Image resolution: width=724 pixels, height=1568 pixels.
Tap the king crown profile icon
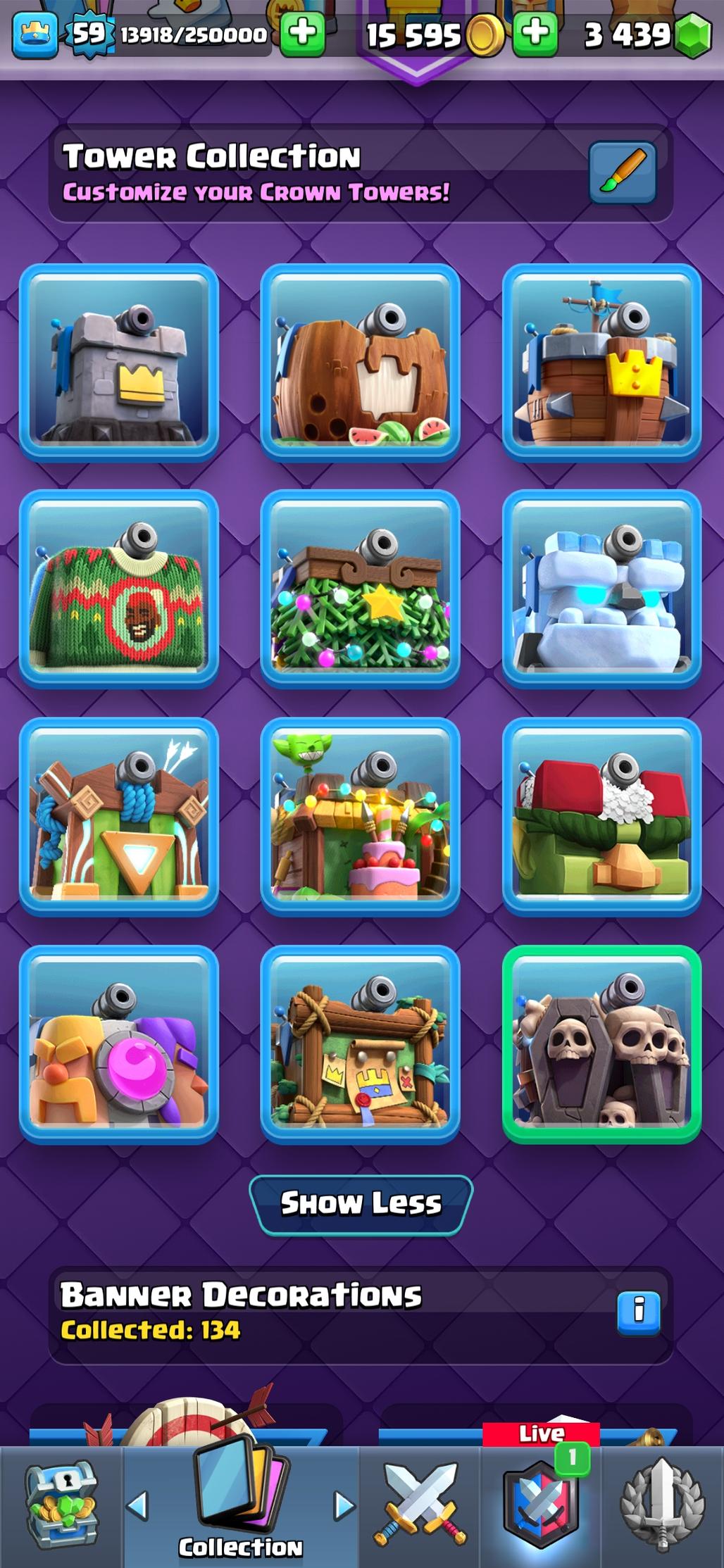[35, 35]
